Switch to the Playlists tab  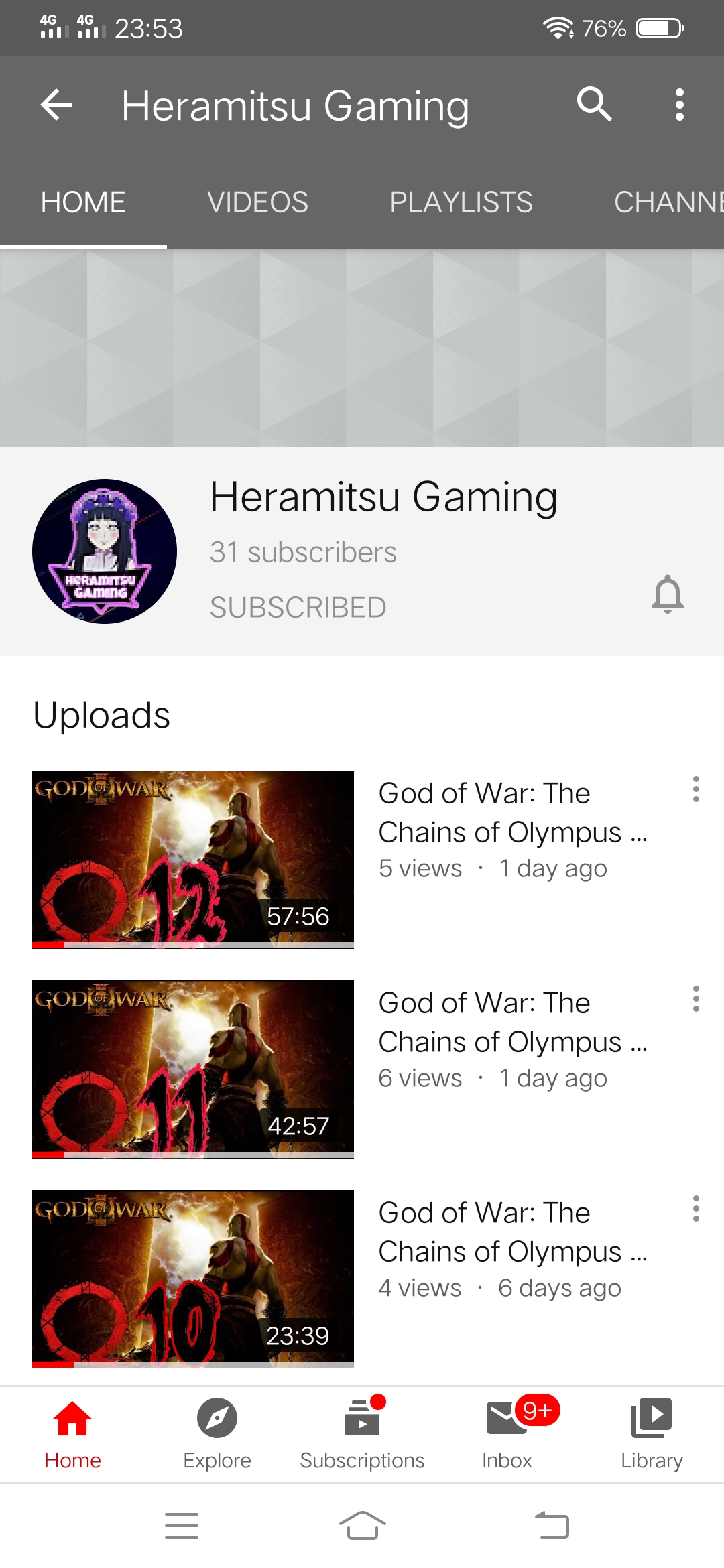(461, 202)
